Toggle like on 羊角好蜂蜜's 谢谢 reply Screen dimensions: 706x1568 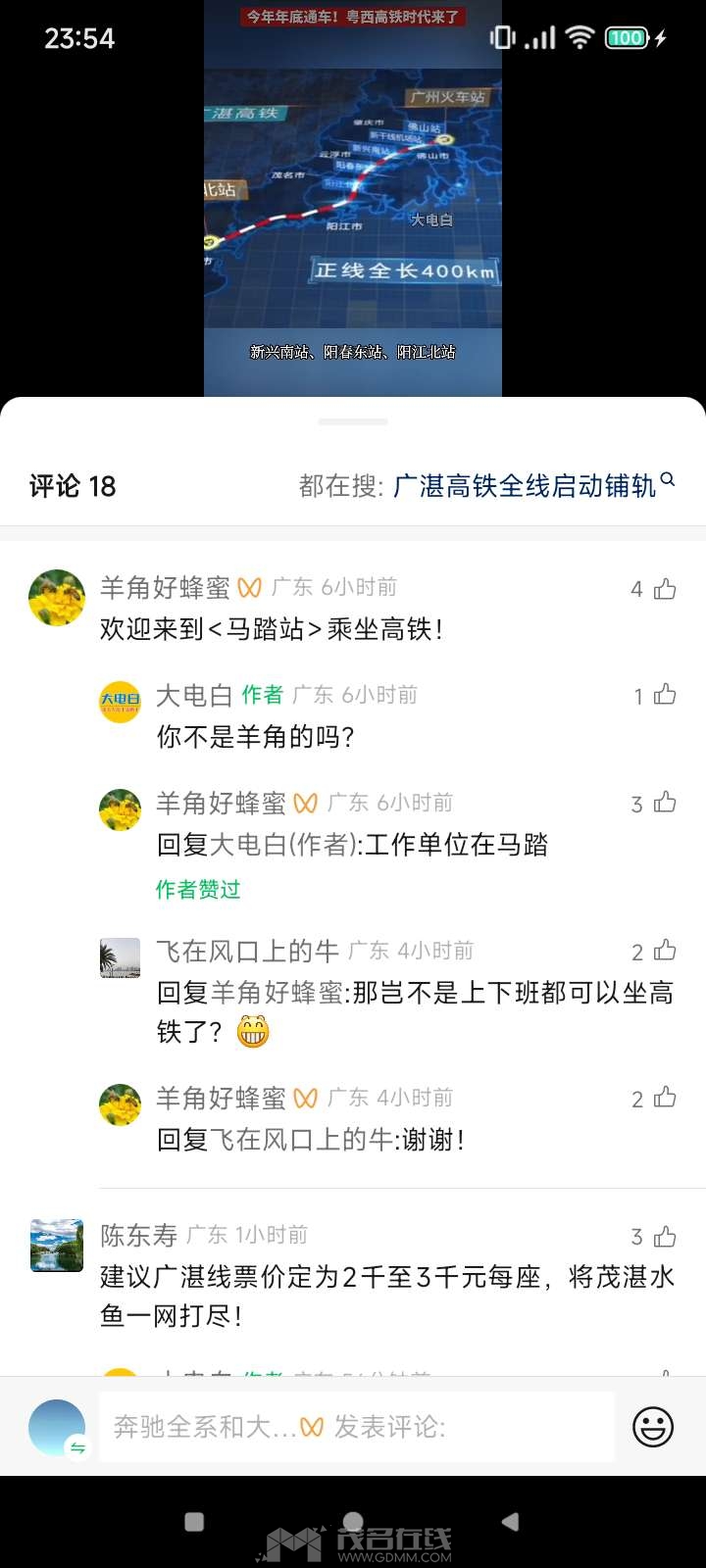tap(663, 1099)
